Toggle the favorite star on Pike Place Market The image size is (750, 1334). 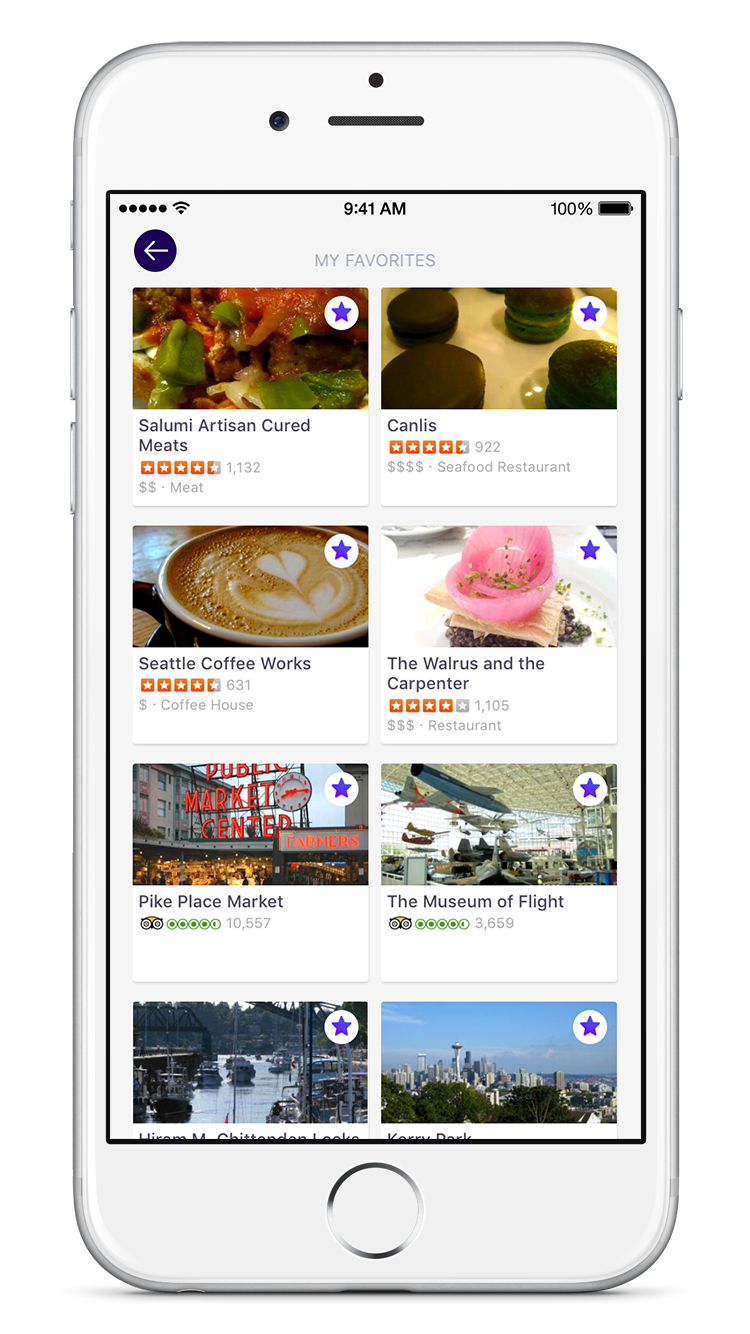point(342,789)
